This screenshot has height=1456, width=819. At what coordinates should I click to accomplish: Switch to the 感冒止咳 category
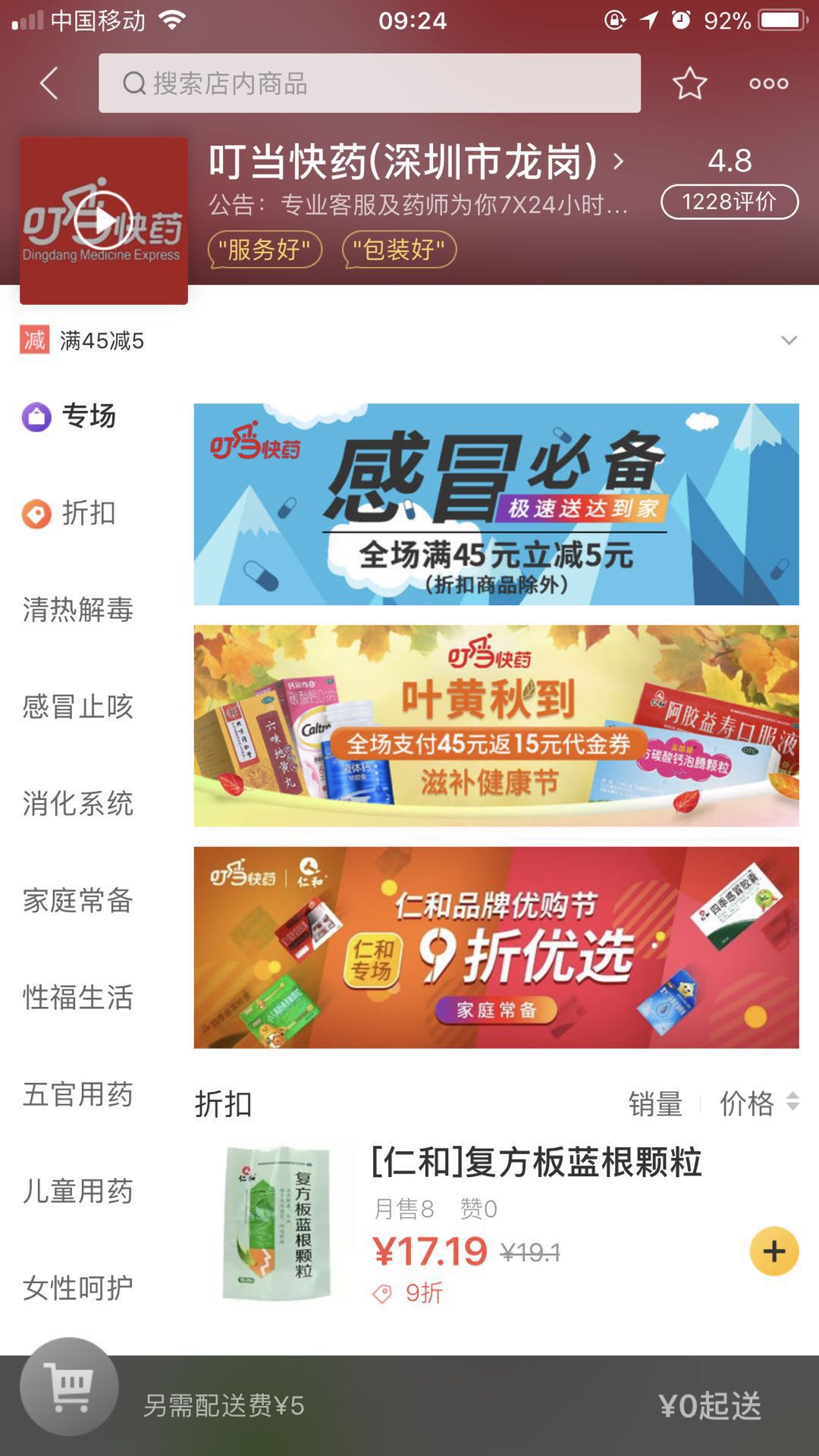[x=77, y=707]
